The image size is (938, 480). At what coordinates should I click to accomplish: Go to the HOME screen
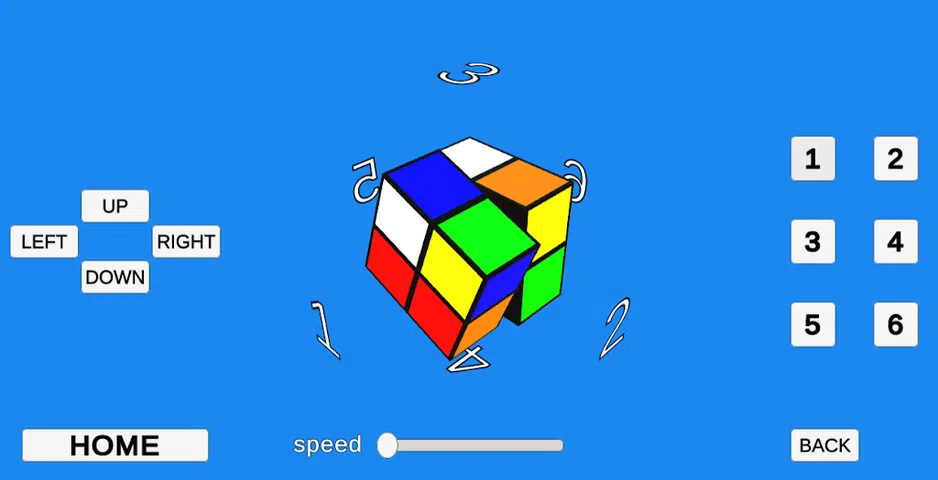click(x=115, y=445)
